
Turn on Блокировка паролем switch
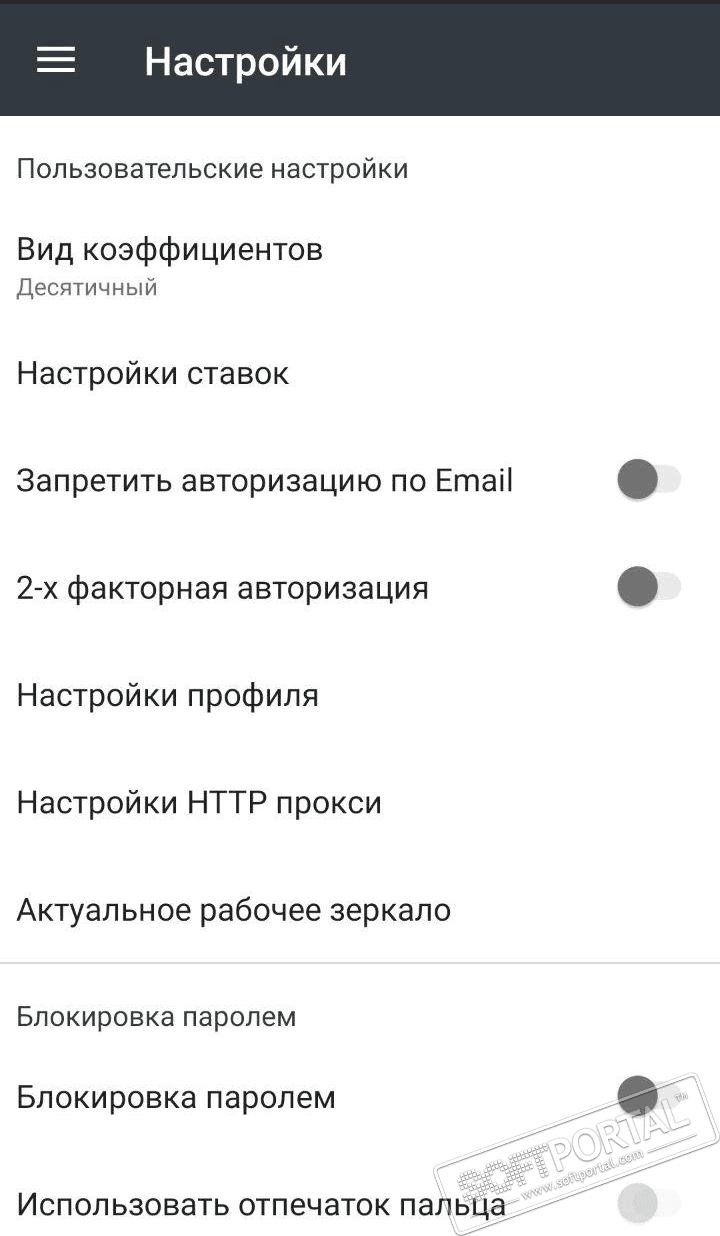pos(648,1096)
